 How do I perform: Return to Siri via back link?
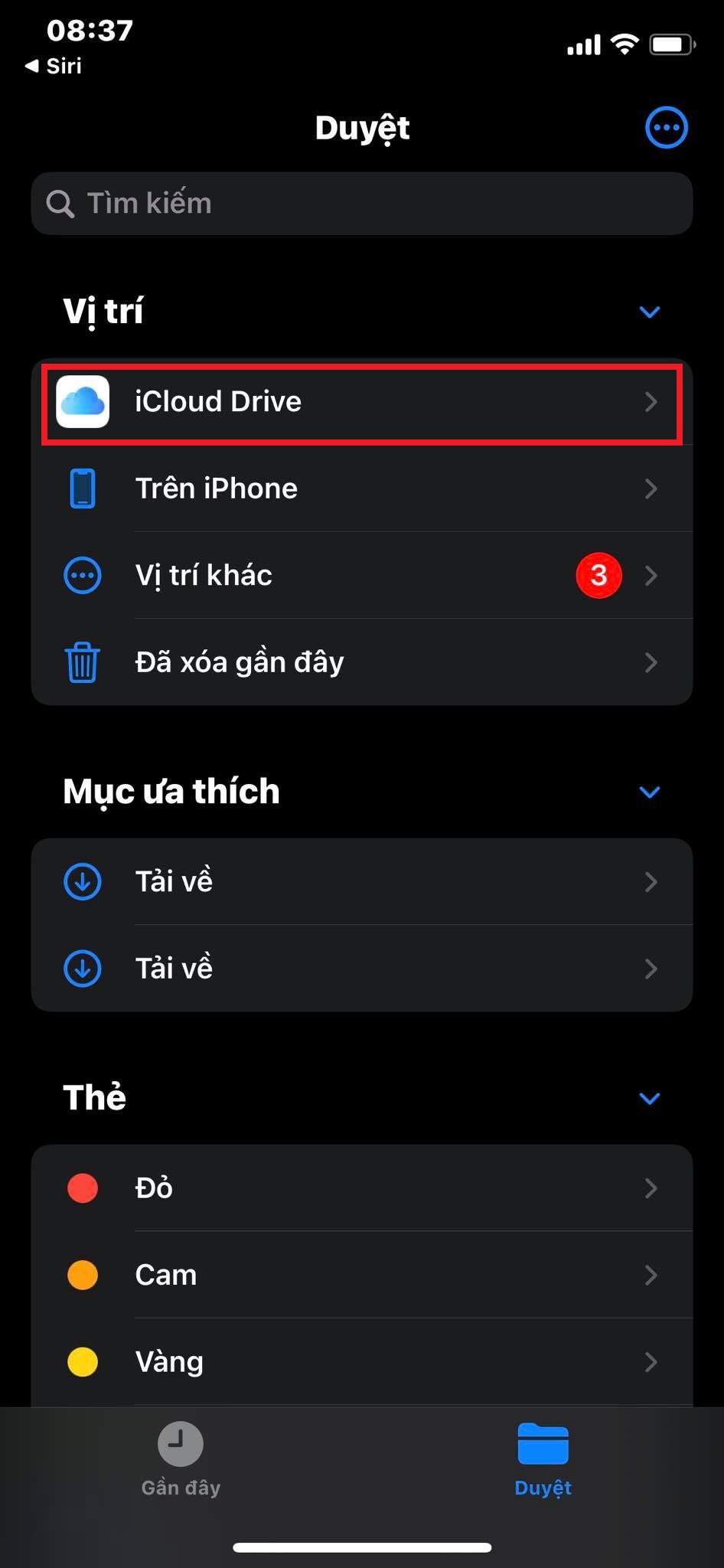click(x=54, y=66)
